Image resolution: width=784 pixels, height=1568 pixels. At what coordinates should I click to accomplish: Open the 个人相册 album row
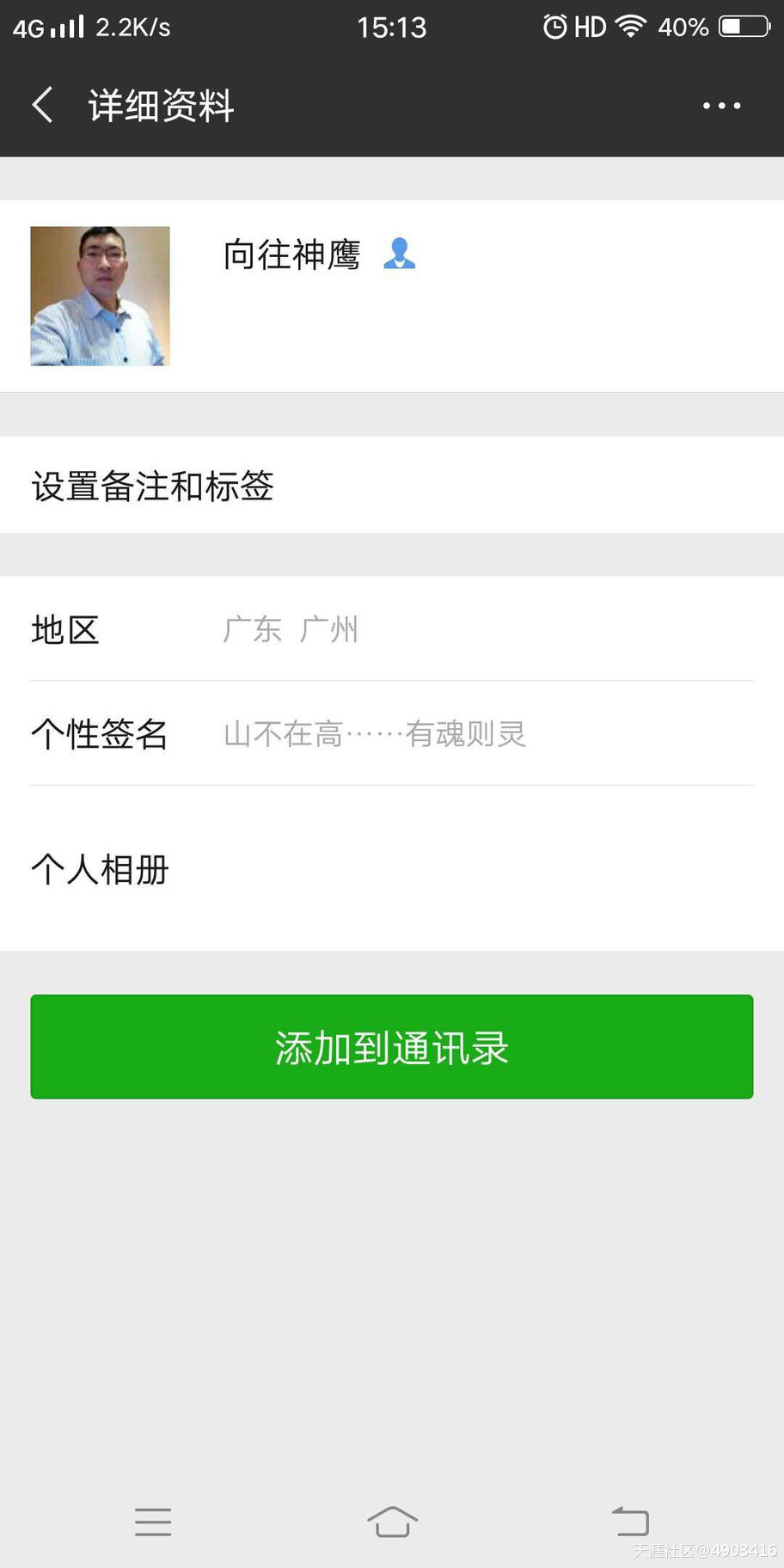click(391, 869)
